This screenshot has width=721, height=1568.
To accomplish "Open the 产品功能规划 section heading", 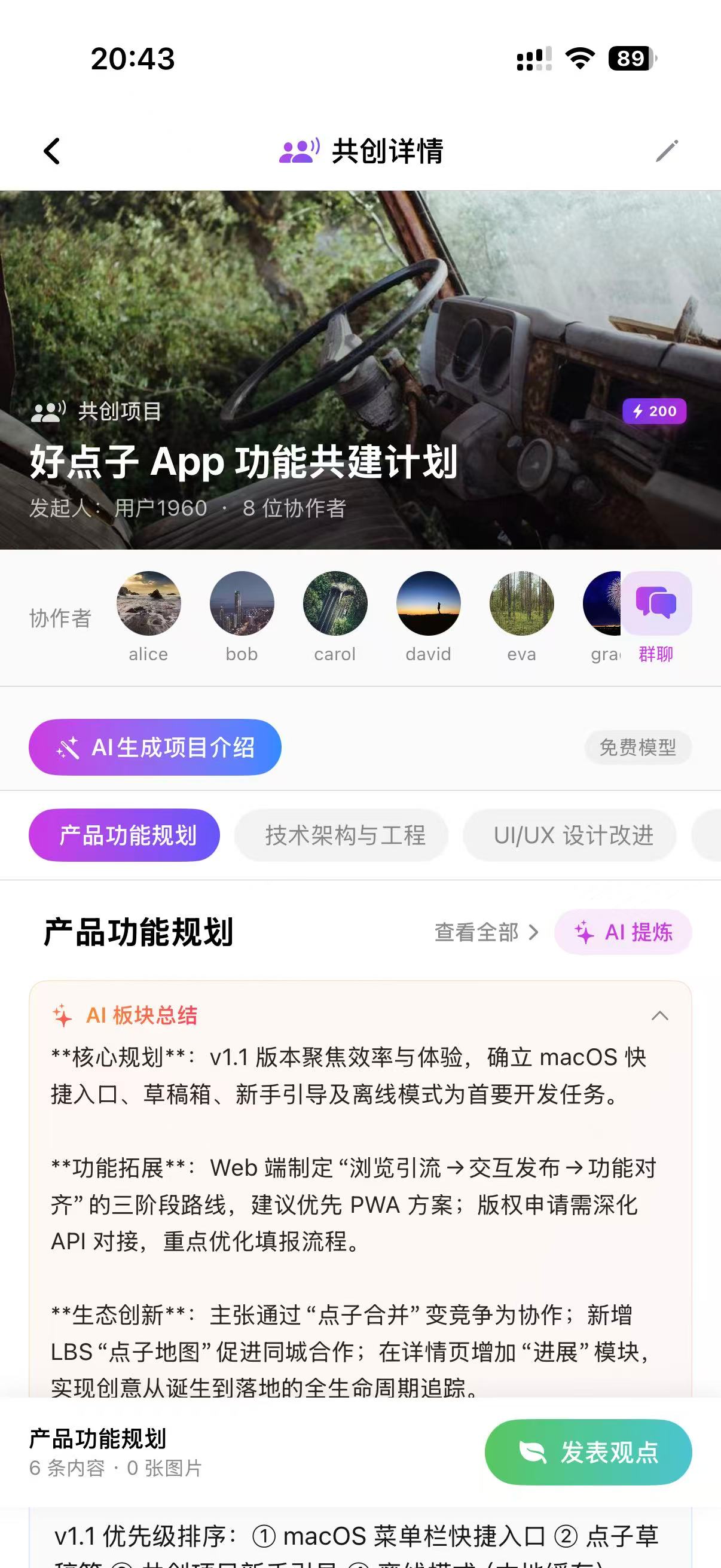I will (140, 930).
